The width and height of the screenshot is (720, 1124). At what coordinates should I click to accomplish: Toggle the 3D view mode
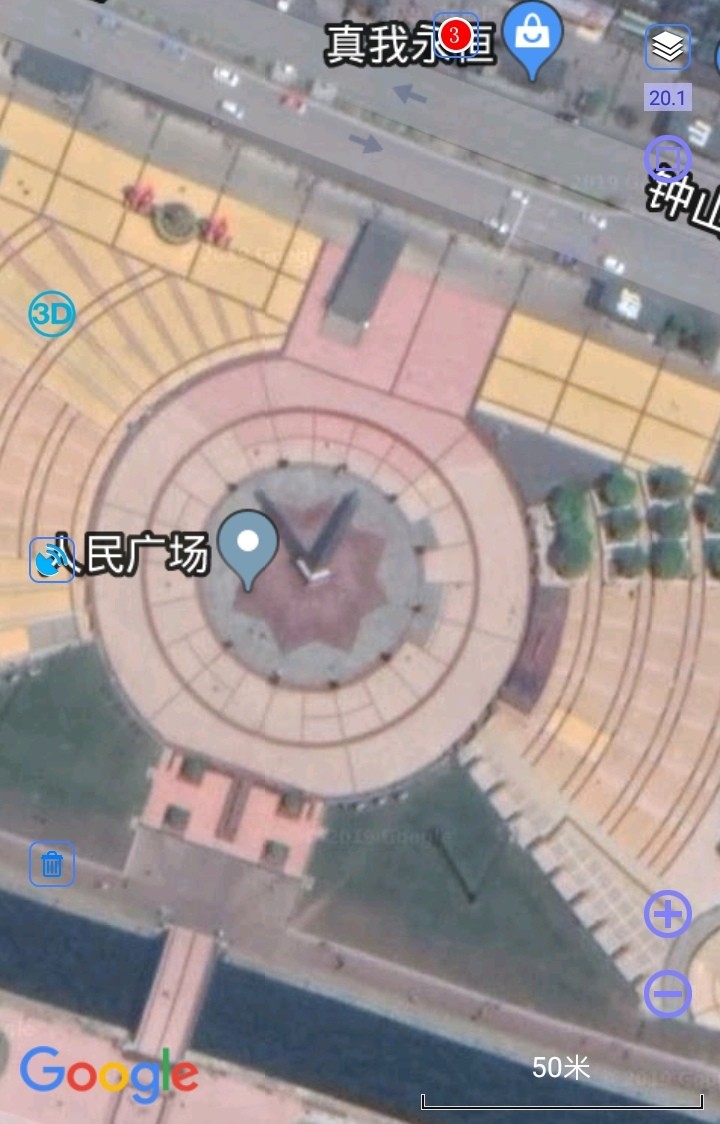click(51, 314)
